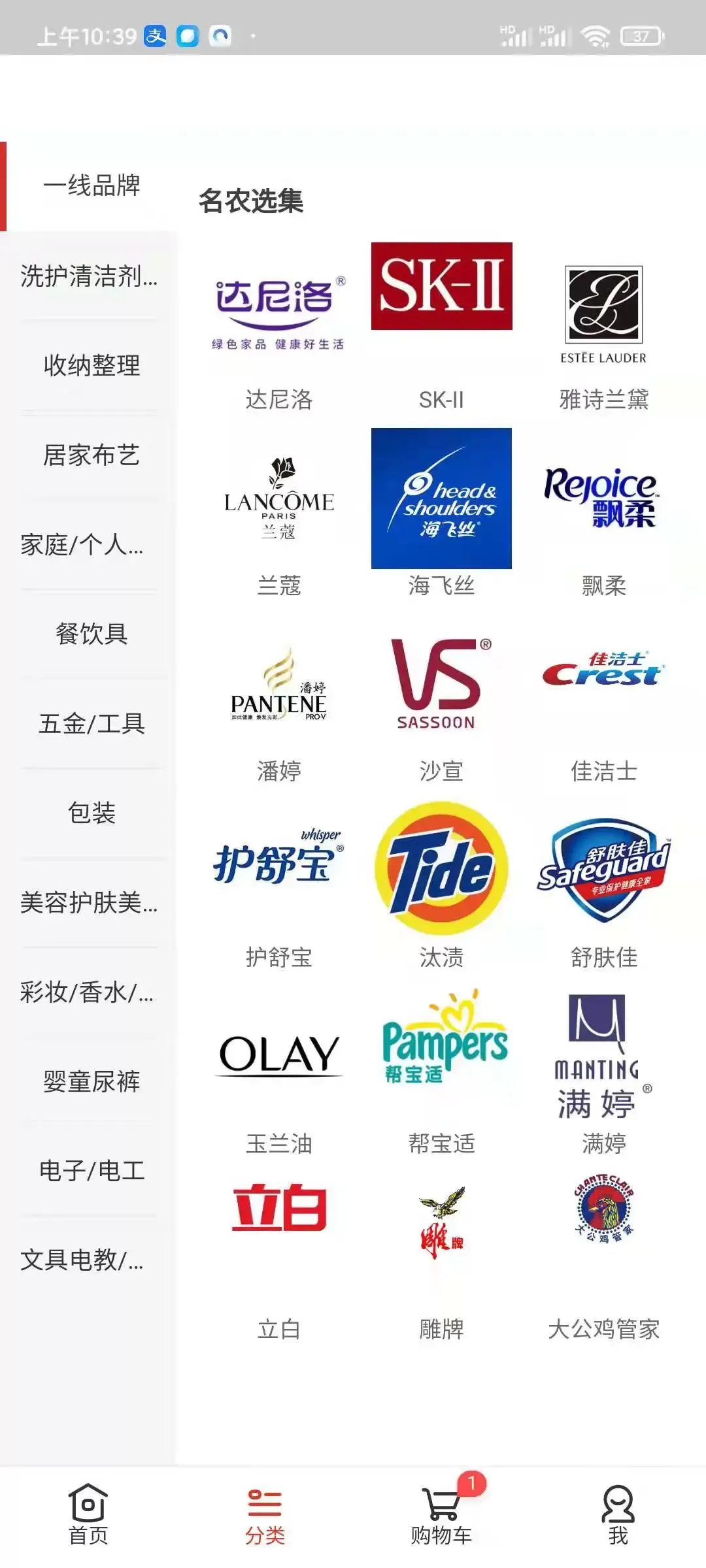Switch to the 首页 tab
The height and width of the screenshot is (1568, 706).
point(88,1514)
